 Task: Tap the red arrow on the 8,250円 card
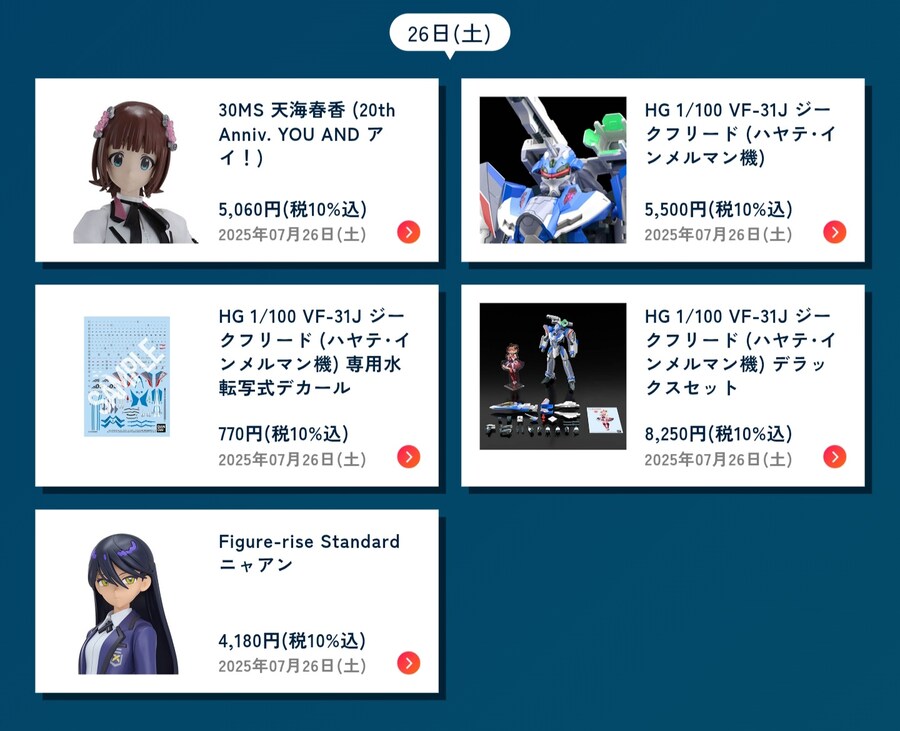coord(834,457)
